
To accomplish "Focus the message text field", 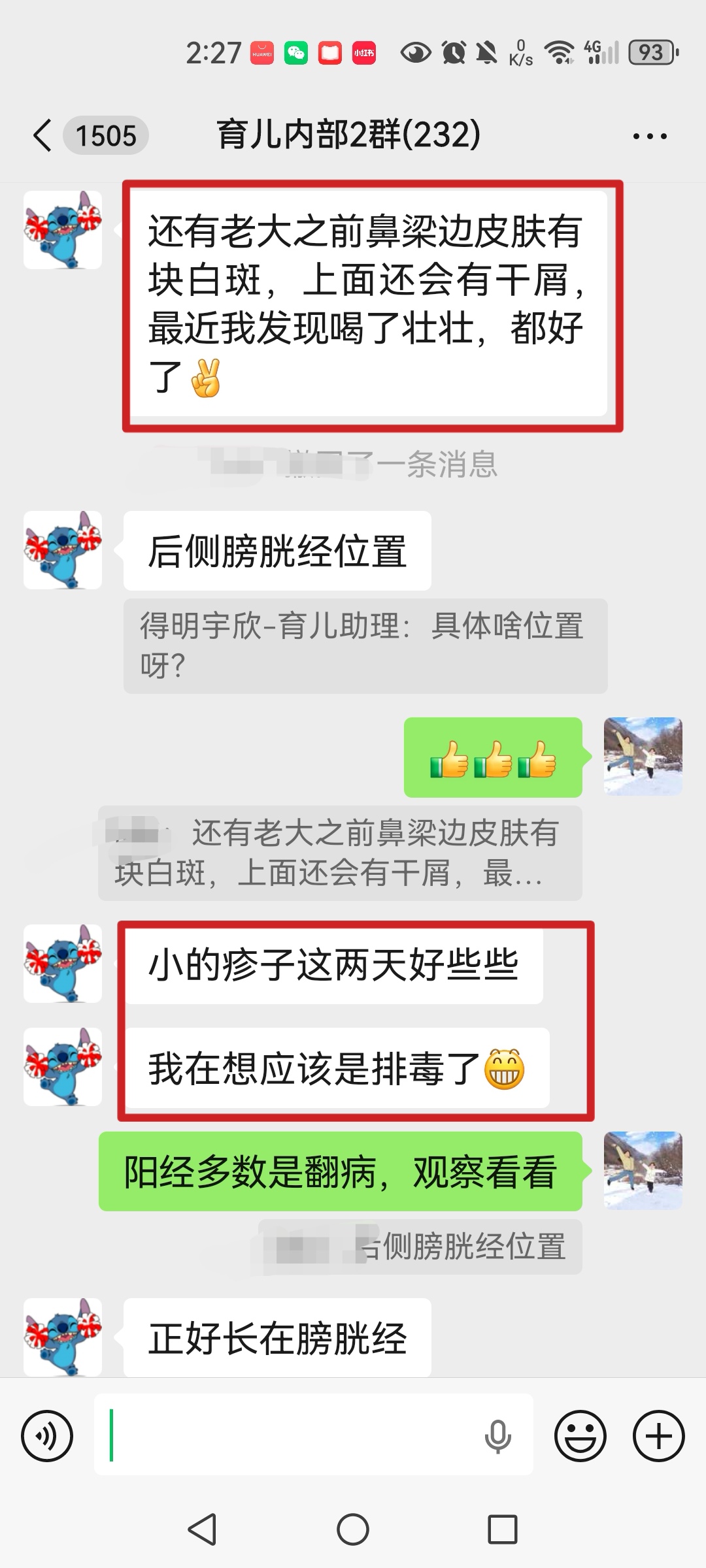I will coord(294,1435).
